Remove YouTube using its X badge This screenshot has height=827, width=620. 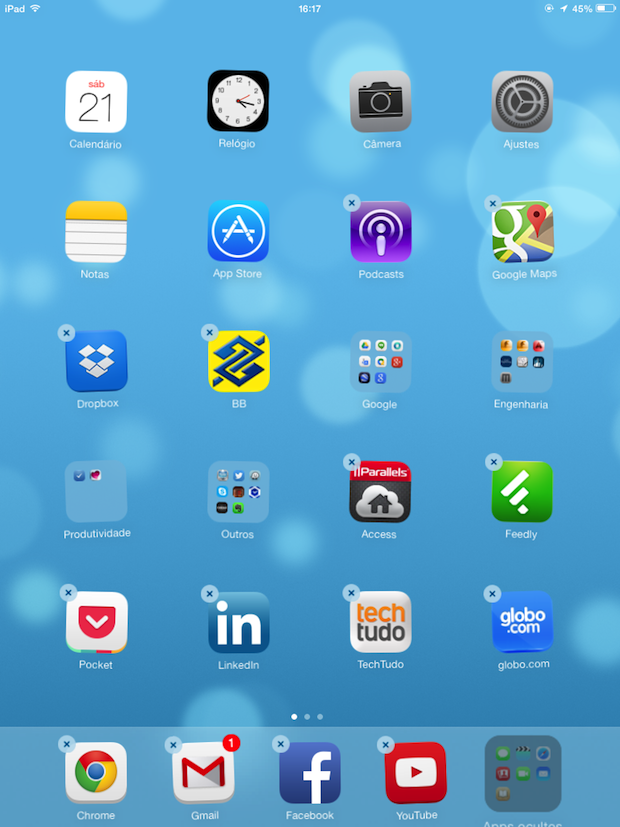coord(386,745)
